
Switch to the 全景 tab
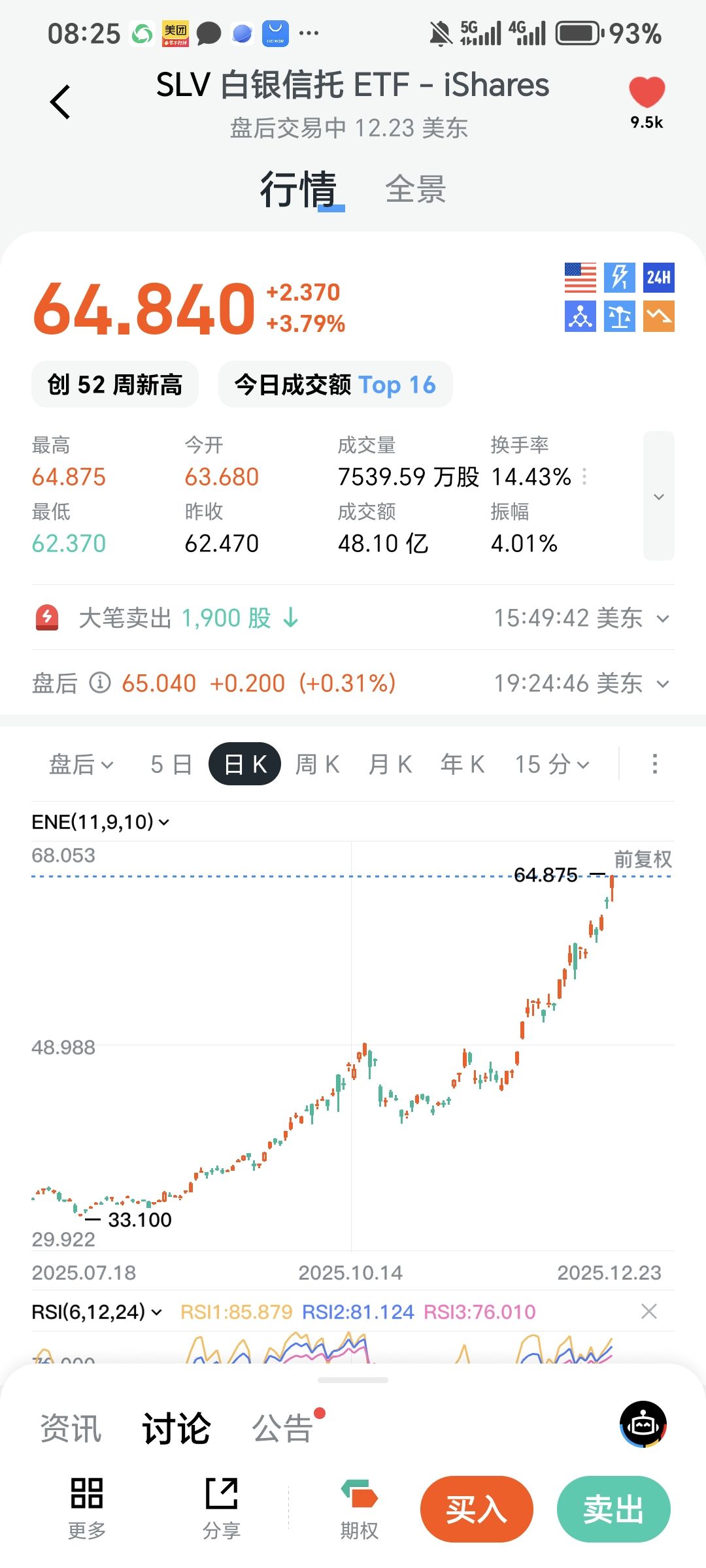(416, 190)
